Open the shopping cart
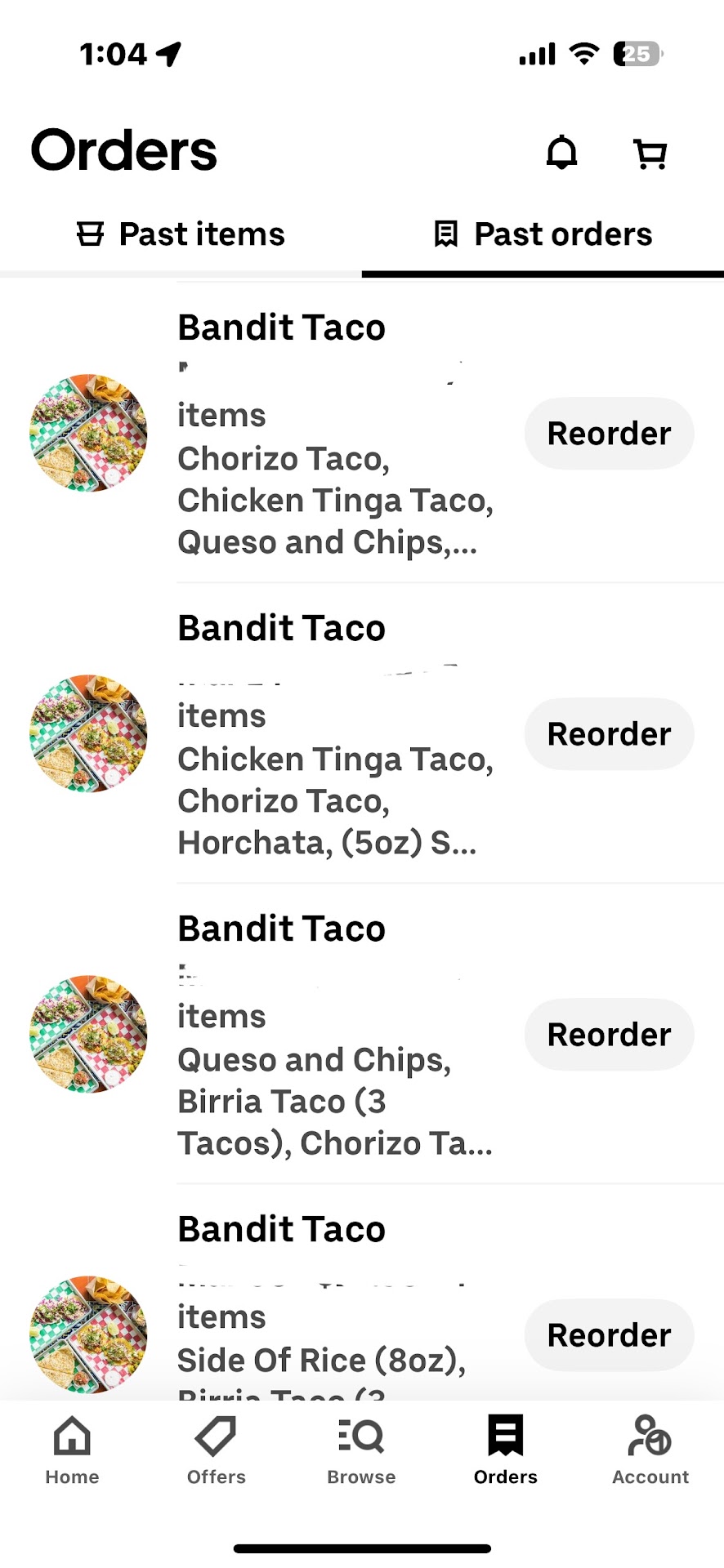Image resolution: width=724 pixels, height=1568 pixels. [x=650, y=154]
